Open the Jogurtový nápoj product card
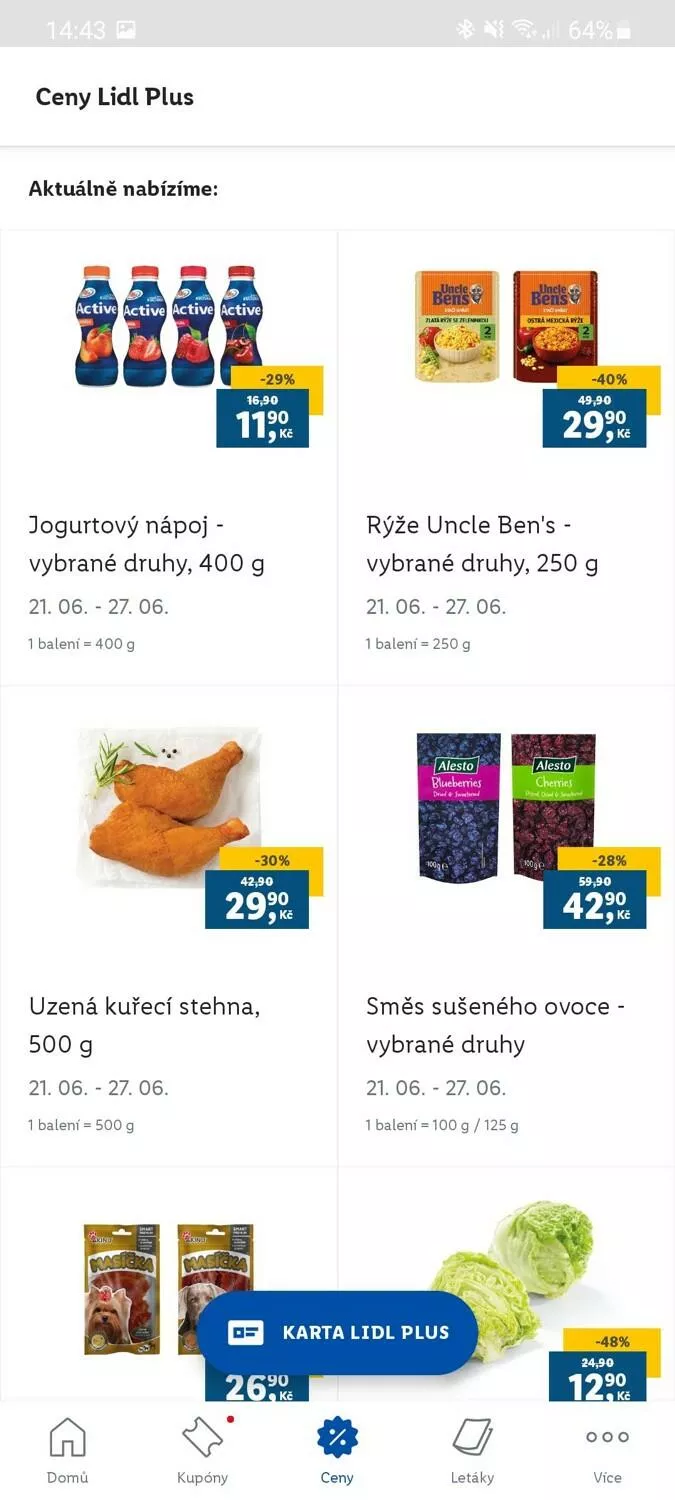This screenshot has height=1500, width=675. [x=169, y=458]
